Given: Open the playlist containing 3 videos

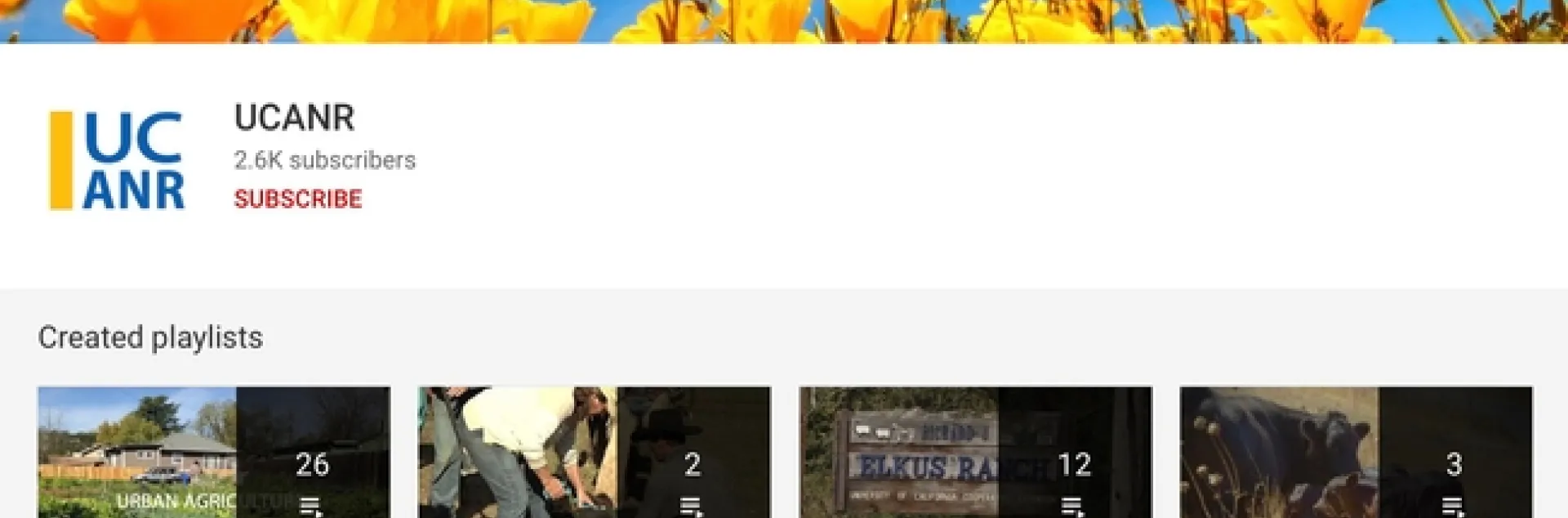Looking at the screenshot, I should 1356,453.
